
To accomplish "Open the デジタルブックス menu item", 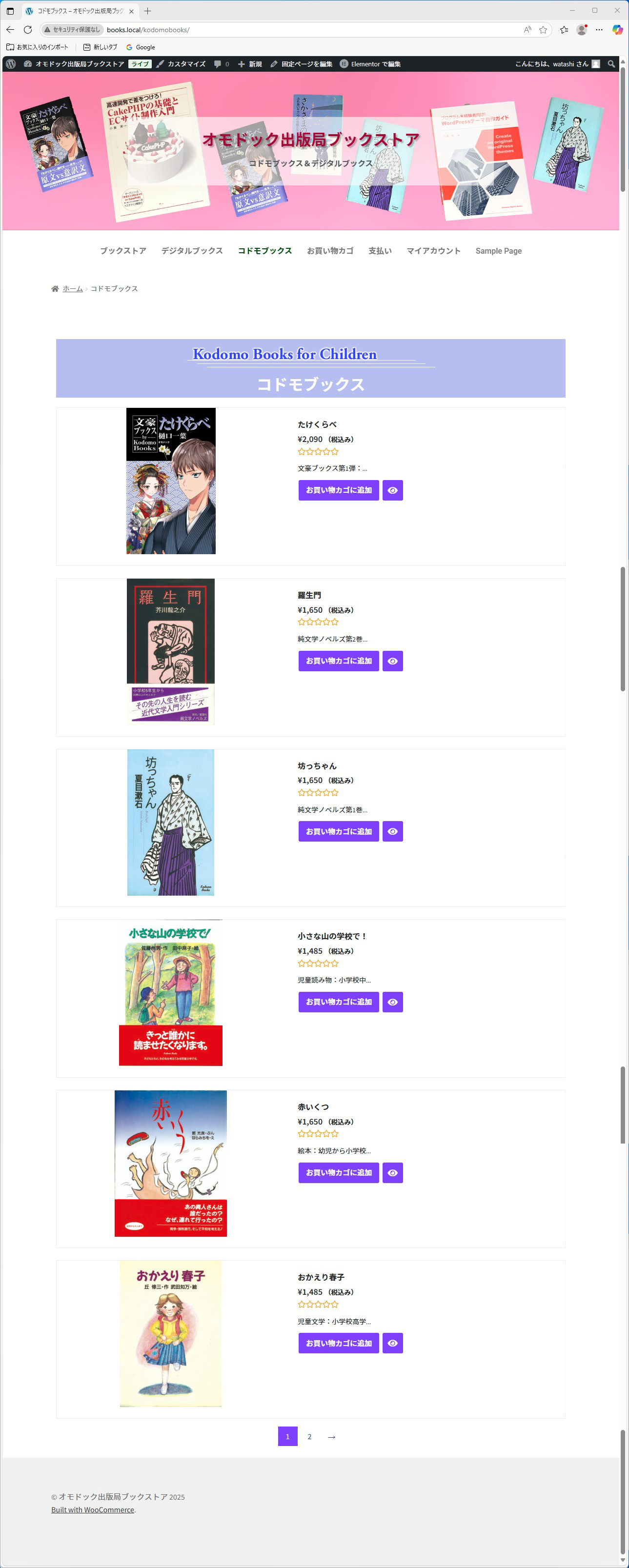I will (192, 251).
